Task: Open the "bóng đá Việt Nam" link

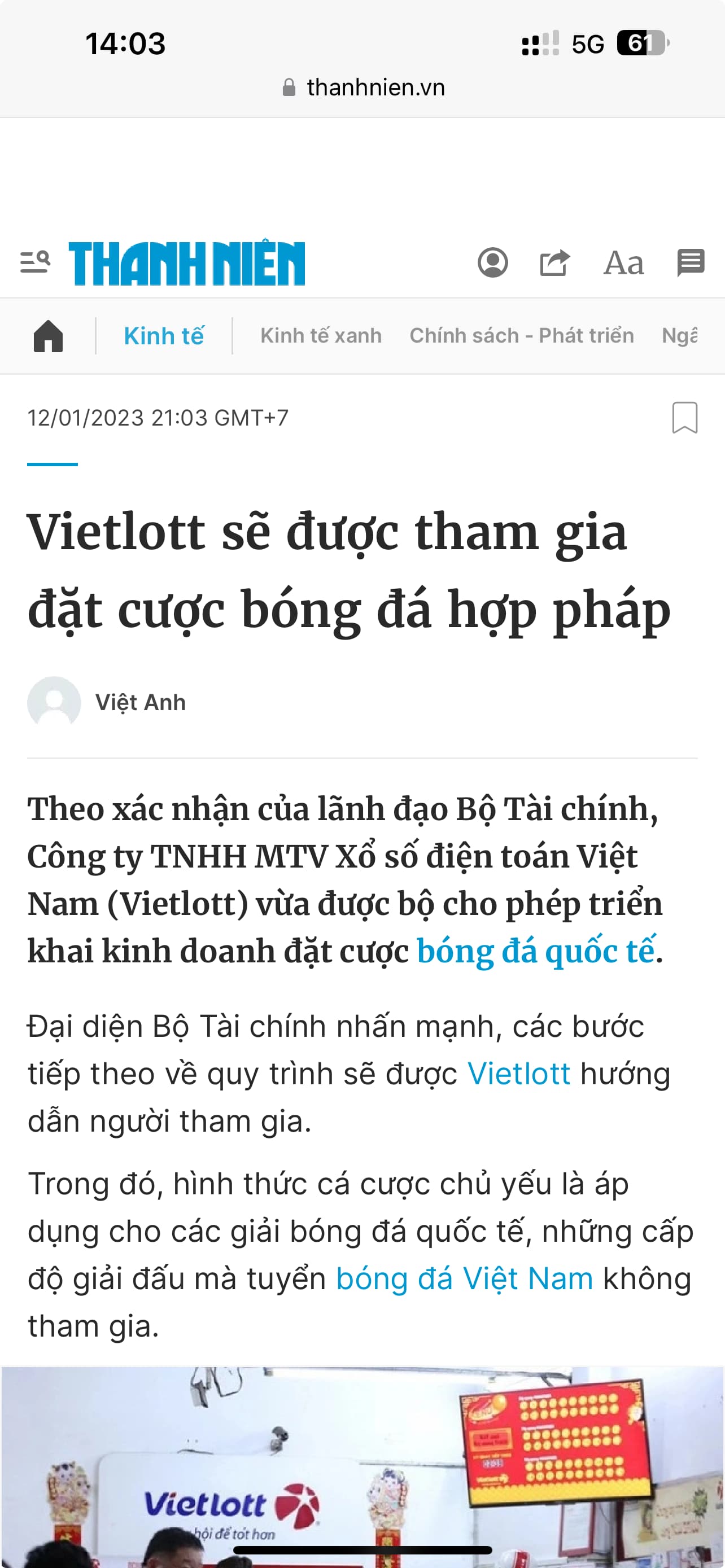Action: (x=465, y=1278)
